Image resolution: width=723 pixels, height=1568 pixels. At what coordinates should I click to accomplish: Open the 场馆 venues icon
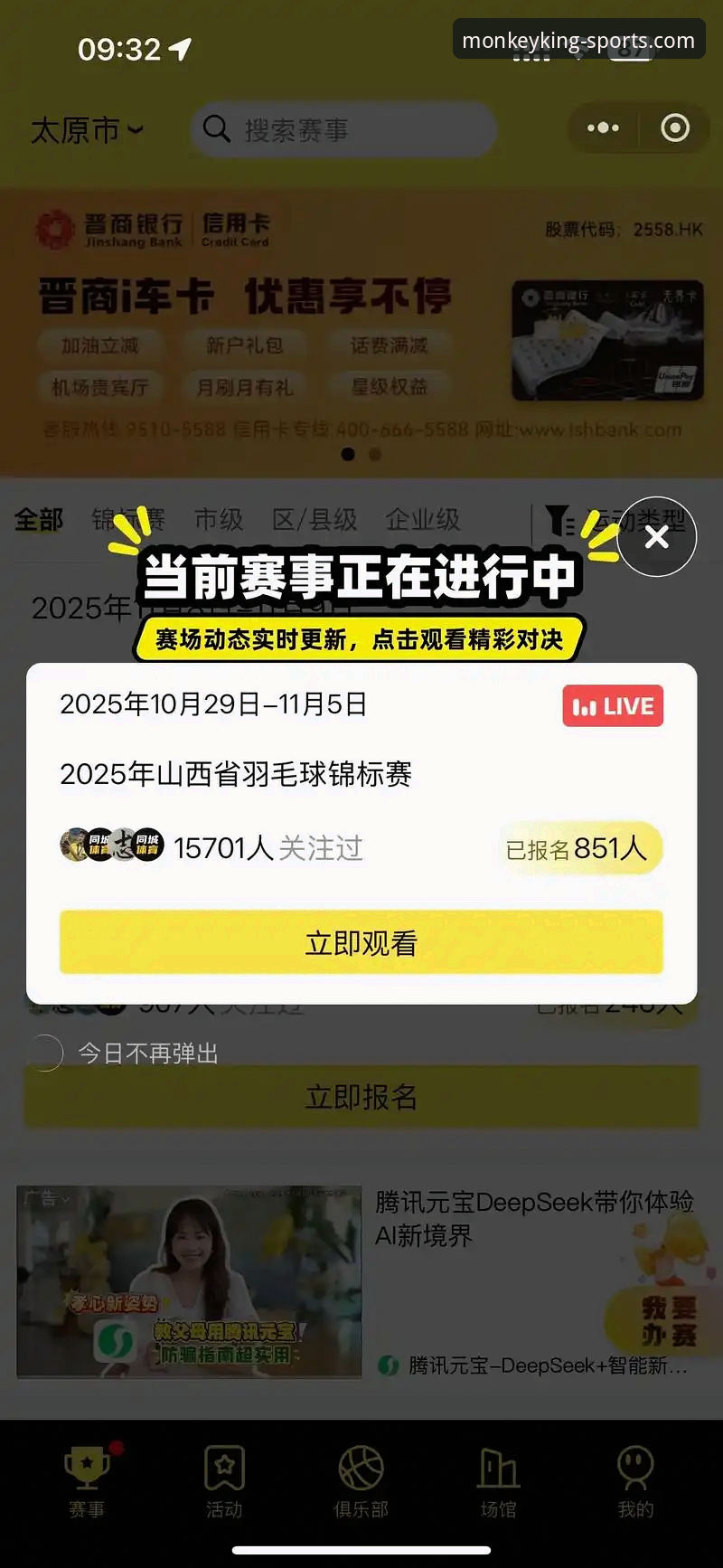pyautogui.click(x=498, y=1469)
